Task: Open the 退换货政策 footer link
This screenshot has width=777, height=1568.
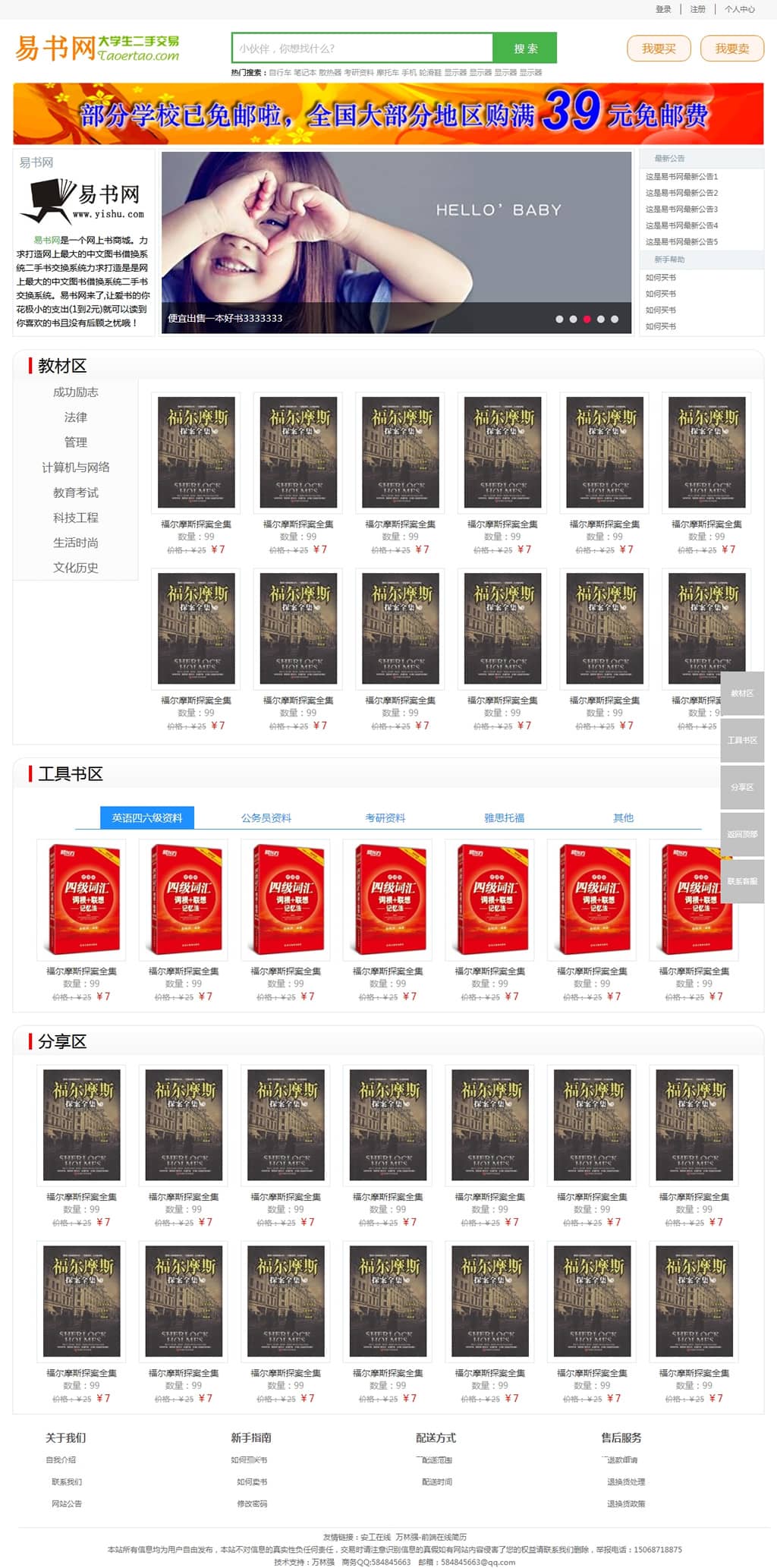Action: point(626,1503)
